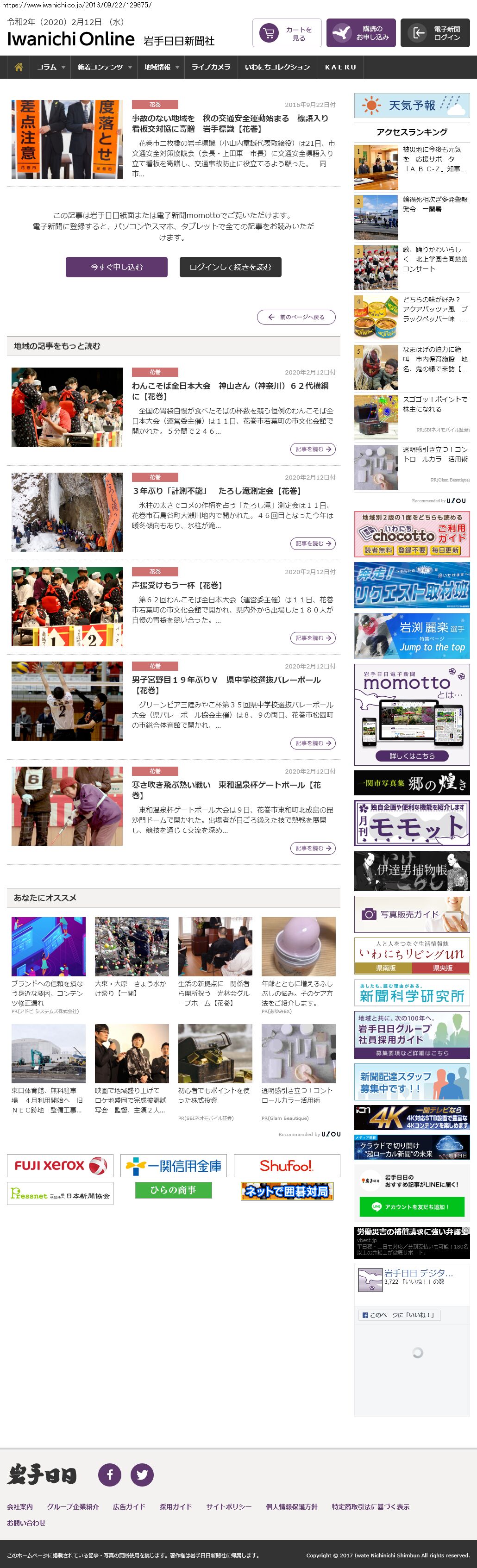Image resolution: width=477 pixels, height=1568 pixels.
Task: Expand the コラム menu
Action: click(x=50, y=67)
